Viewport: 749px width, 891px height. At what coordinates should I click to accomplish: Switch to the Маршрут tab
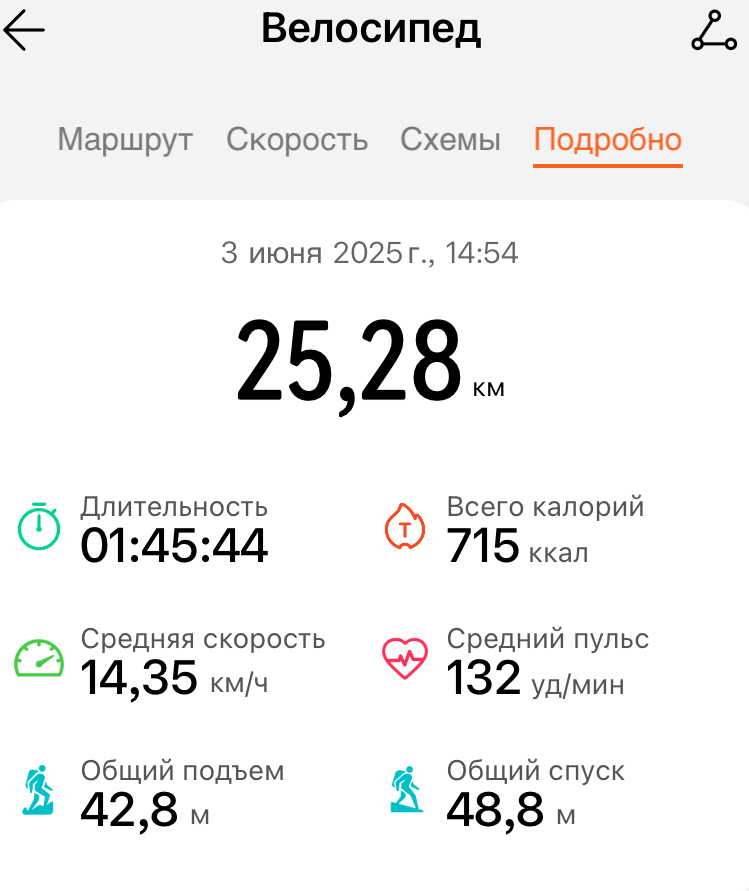125,140
